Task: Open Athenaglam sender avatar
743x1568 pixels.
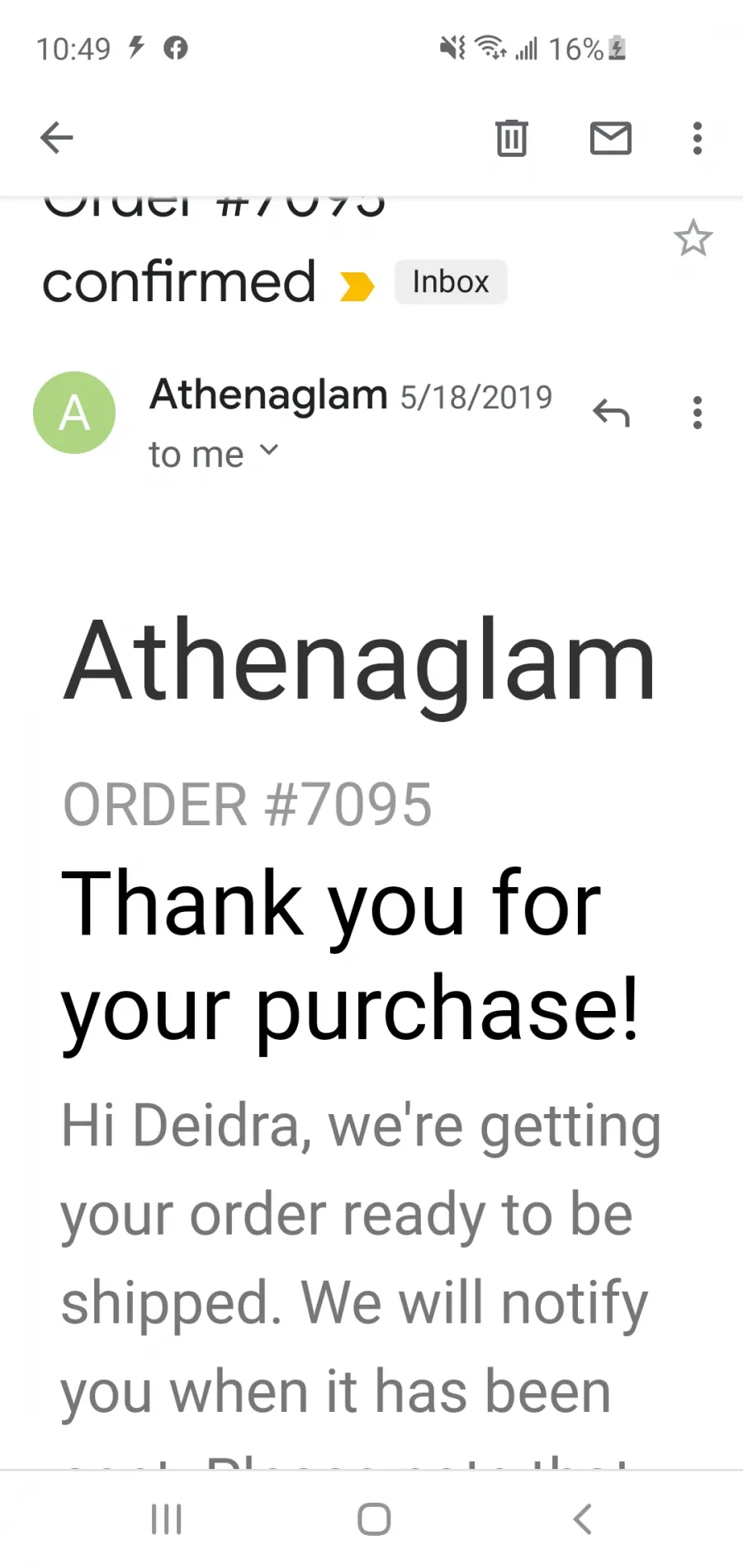Action: (x=74, y=413)
